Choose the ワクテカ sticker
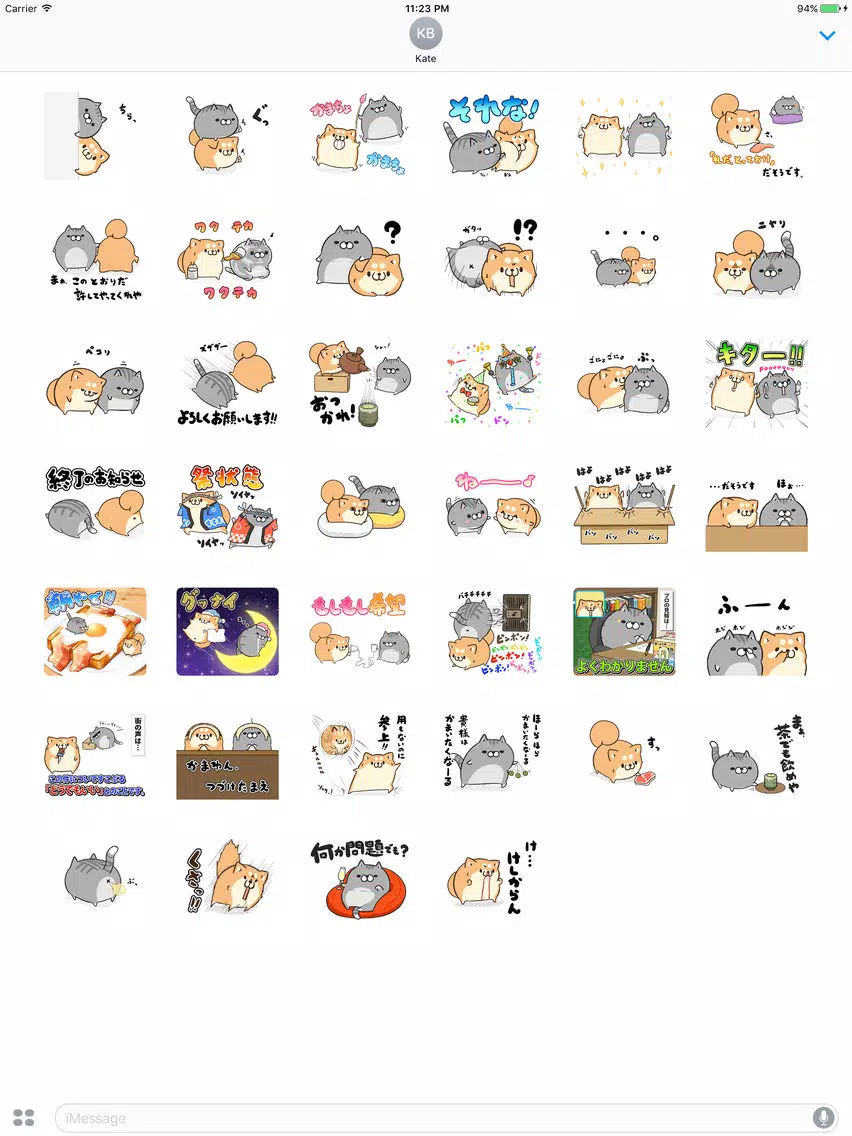 (x=227, y=259)
